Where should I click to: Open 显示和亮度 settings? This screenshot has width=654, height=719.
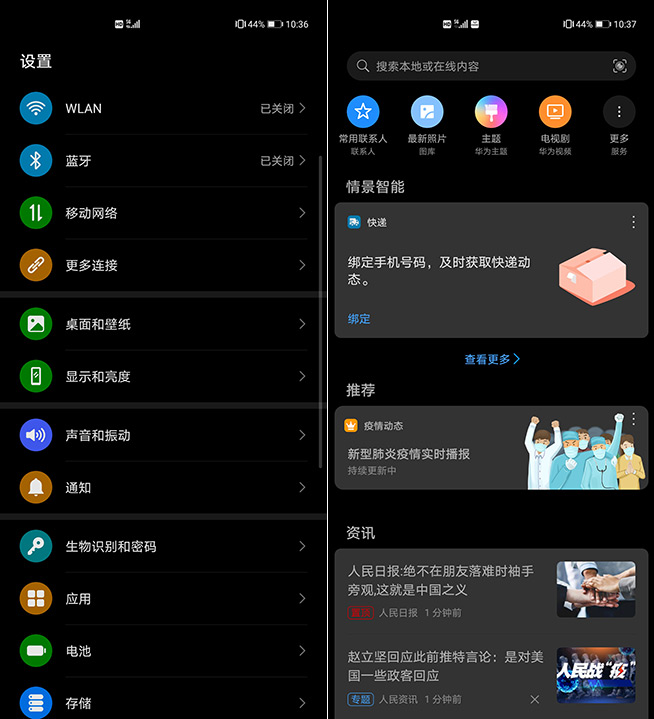160,377
